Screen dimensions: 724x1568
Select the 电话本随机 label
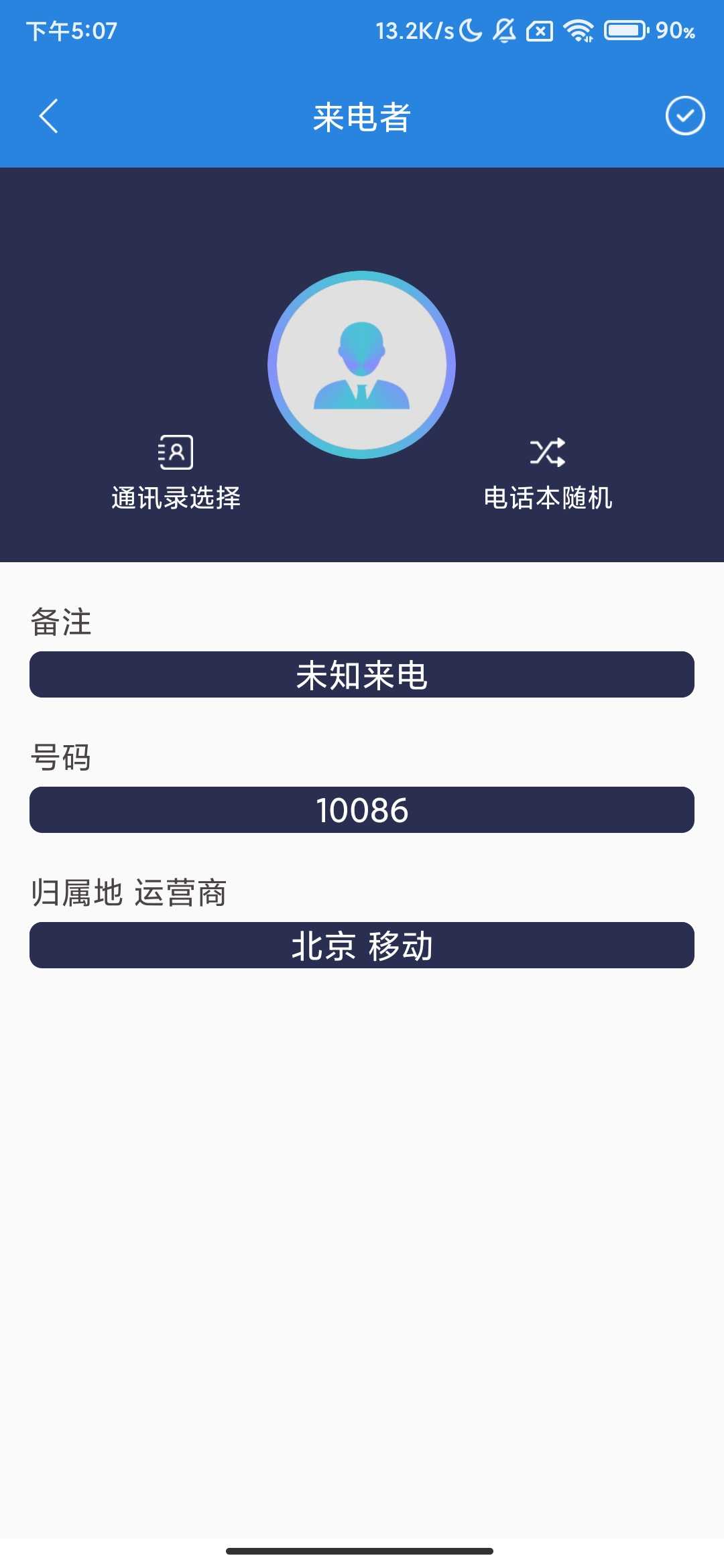click(x=548, y=499)
